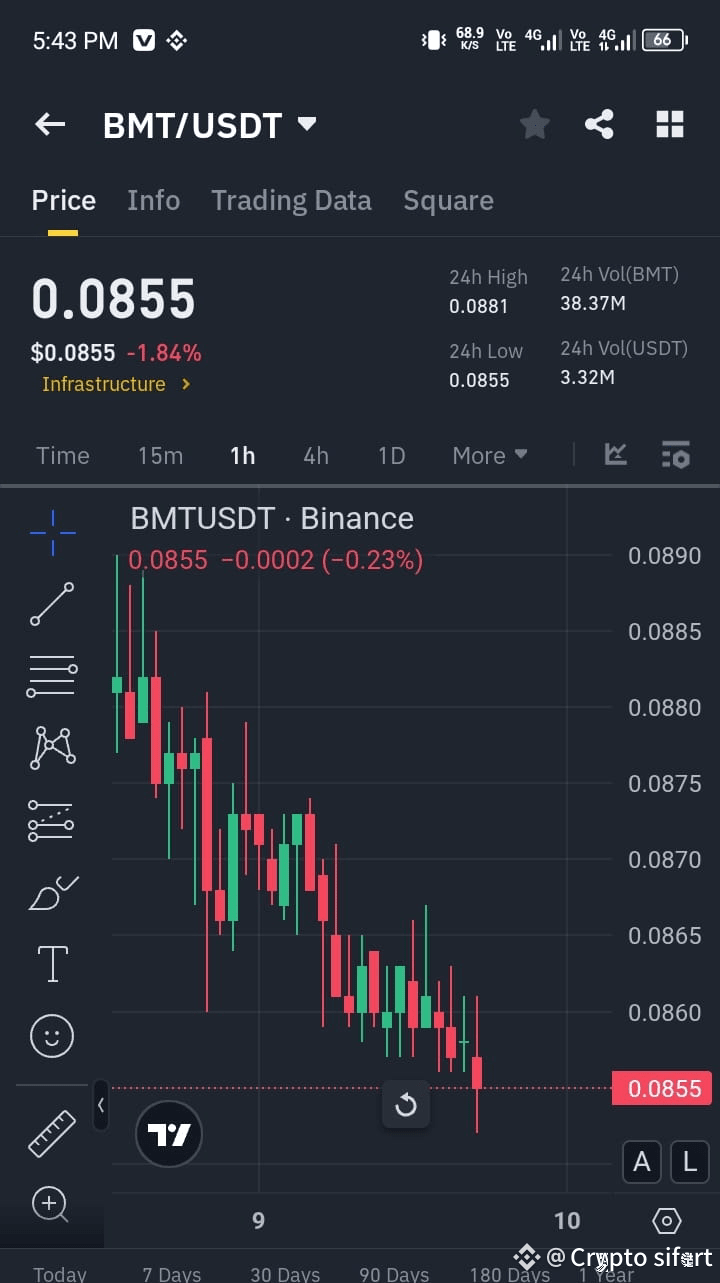Select the 15m chart interval
The image size is (720, 1283).
click(x=160, y=456)
